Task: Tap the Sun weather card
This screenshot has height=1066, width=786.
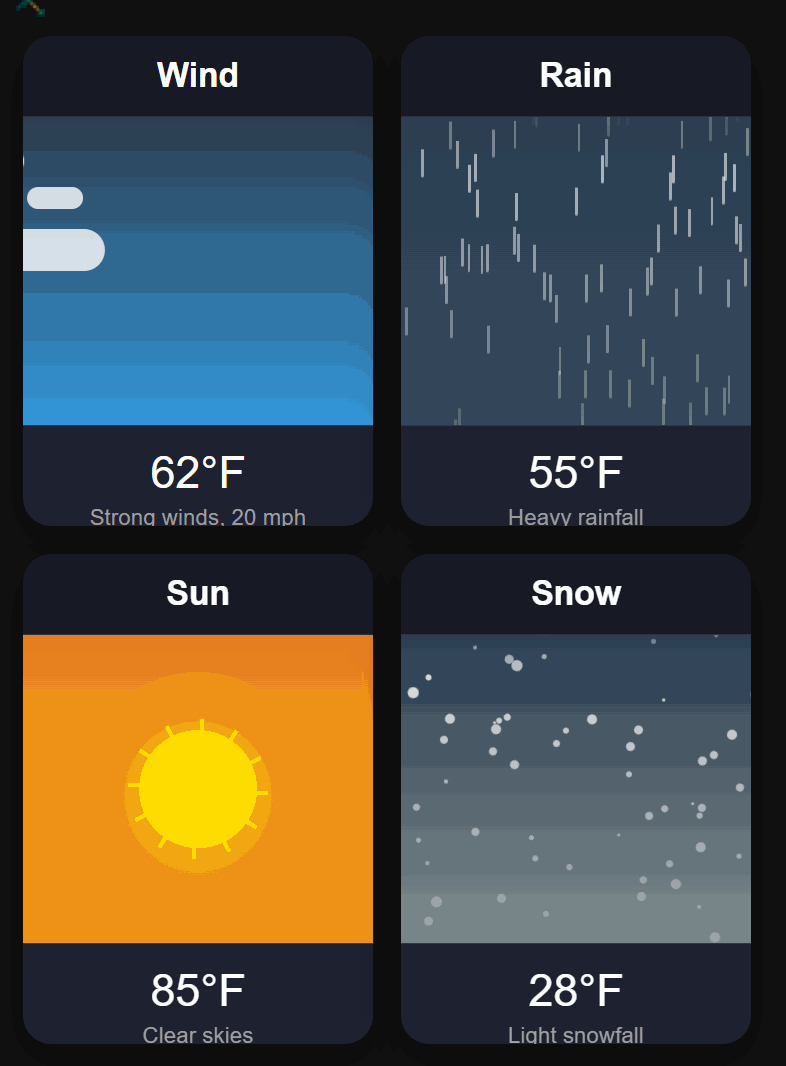Action: [x=198, y=799]
